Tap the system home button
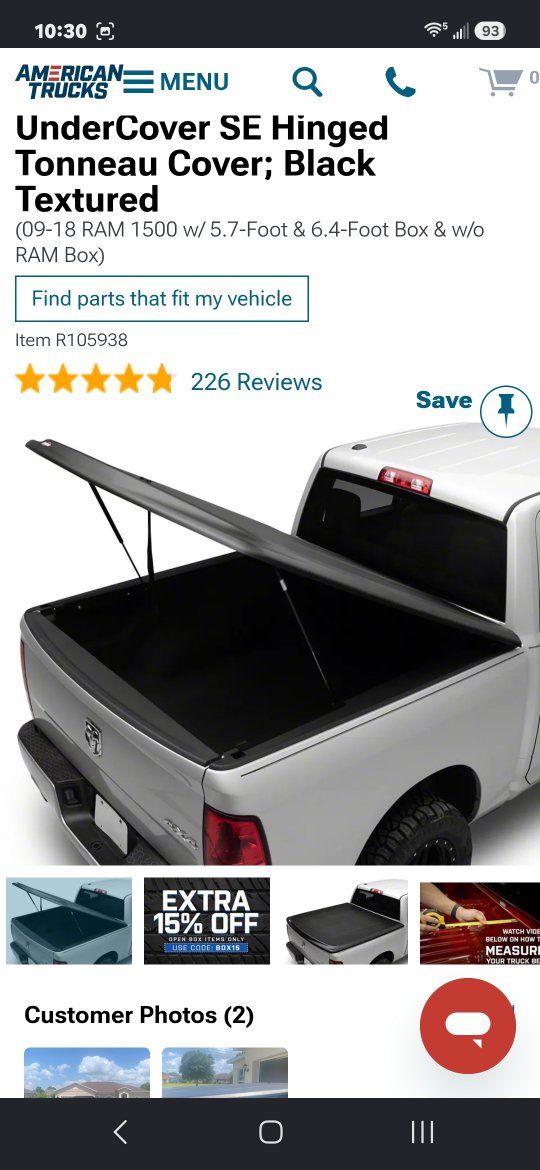Viewport: 540px width, 1170px height. pyautogui.click(x=271, y=1132)
